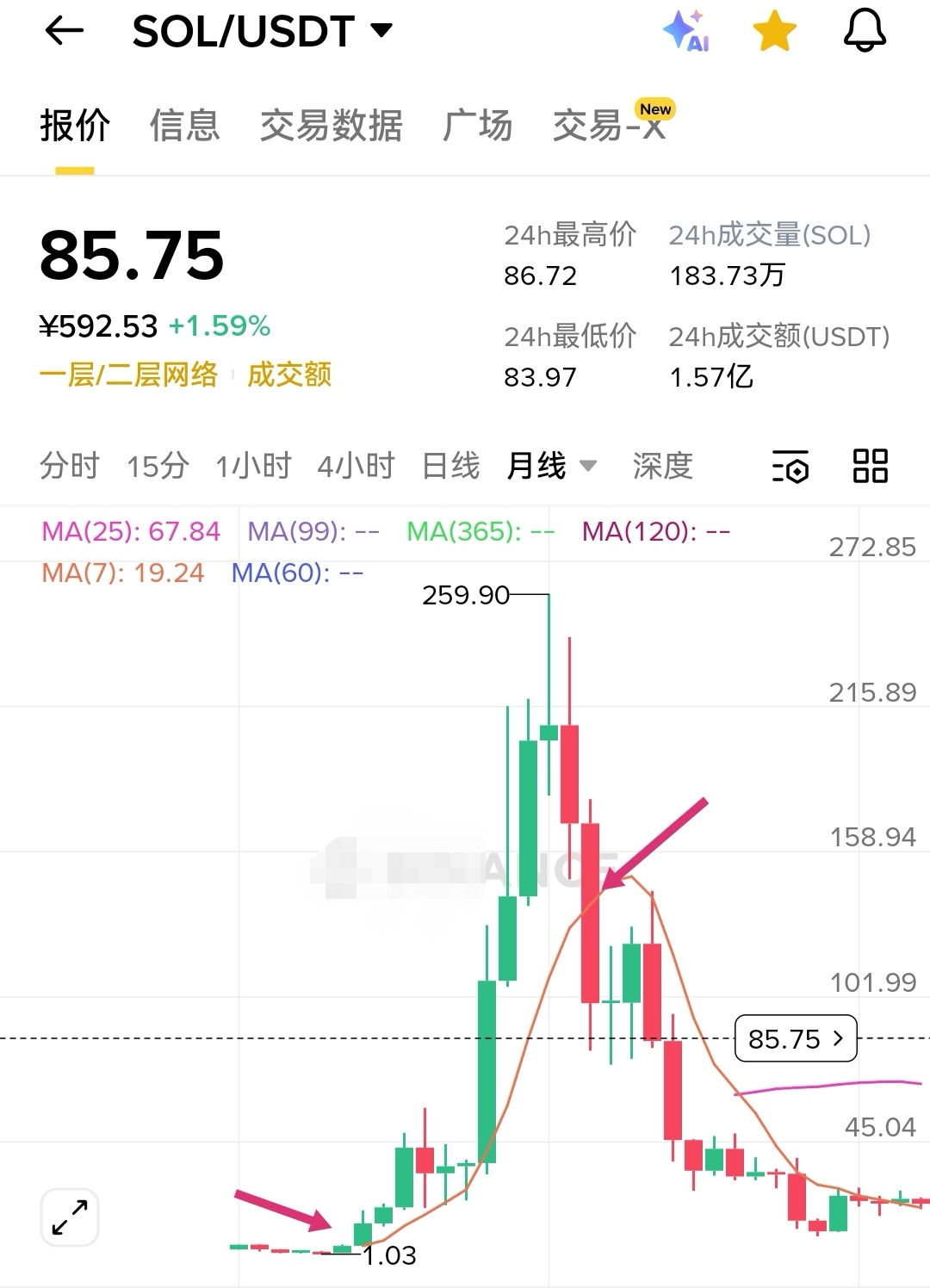Image resolution: width=930 pixels, height=1288 pixels.
Task: Switch to the 信息 tab
Action: tap(184, 126)
